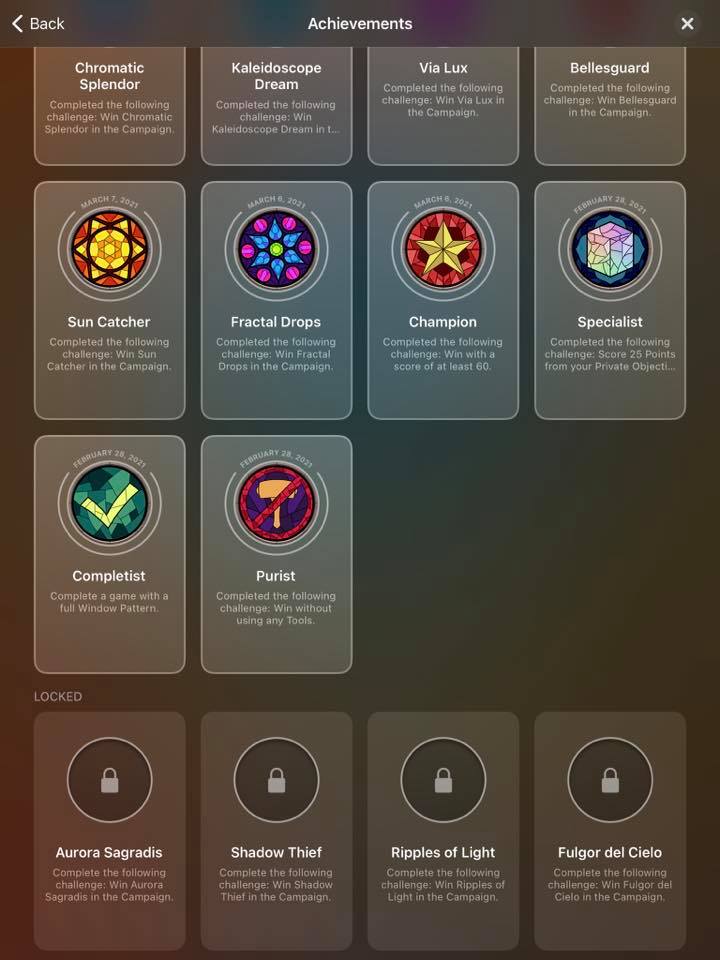Open the Completist achievement card
The image size is (720, 960).
[x=110, y=554]
